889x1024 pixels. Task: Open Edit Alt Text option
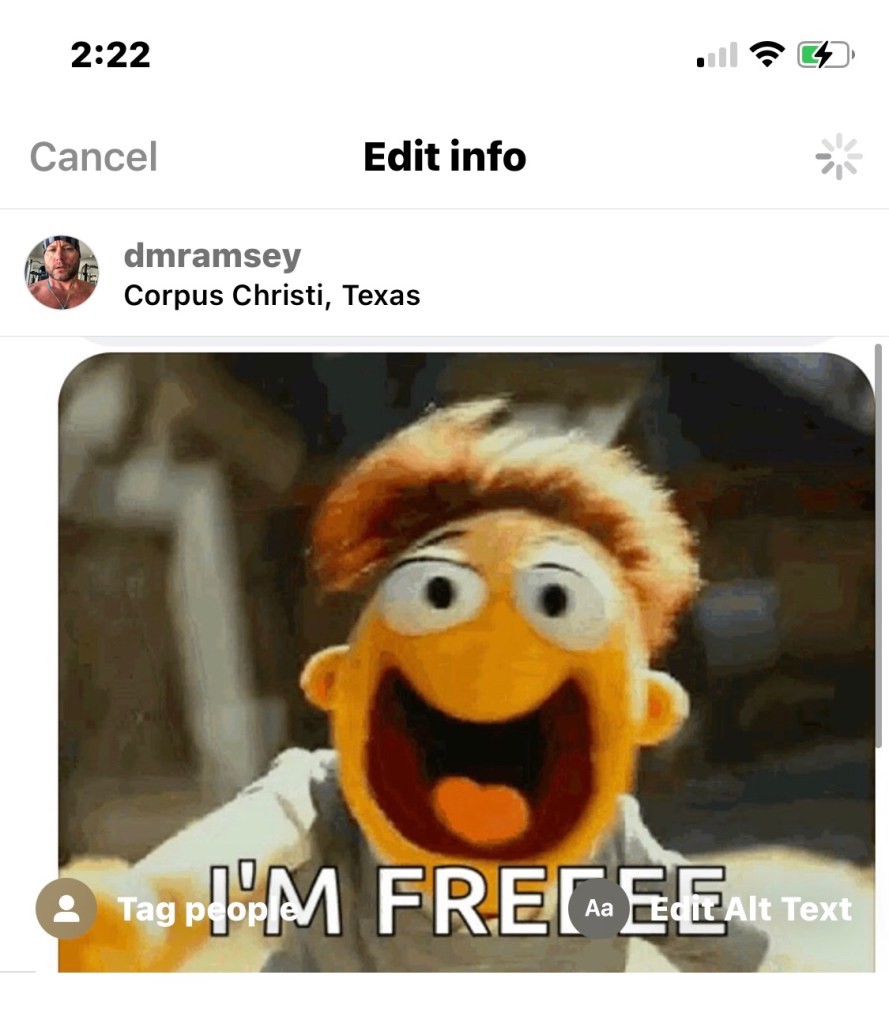[712, 908]
